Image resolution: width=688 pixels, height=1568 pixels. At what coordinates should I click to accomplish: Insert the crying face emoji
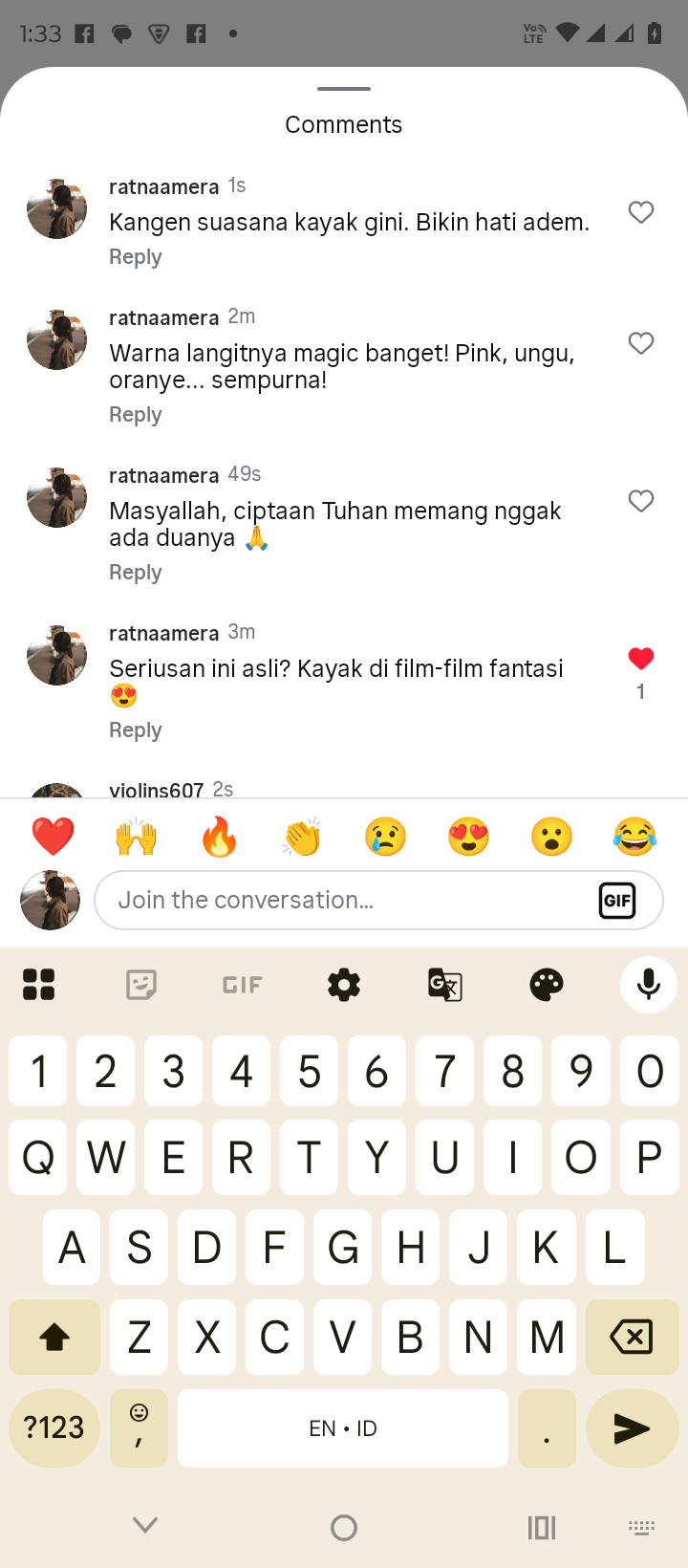(x=385, y=837)
